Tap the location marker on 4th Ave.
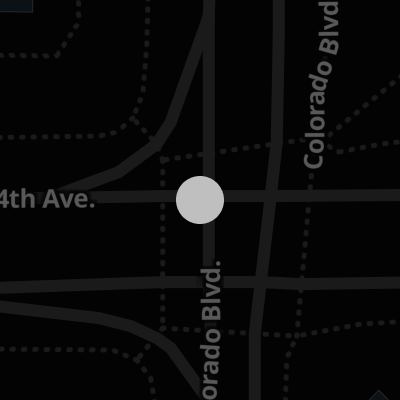 (200, 200)
